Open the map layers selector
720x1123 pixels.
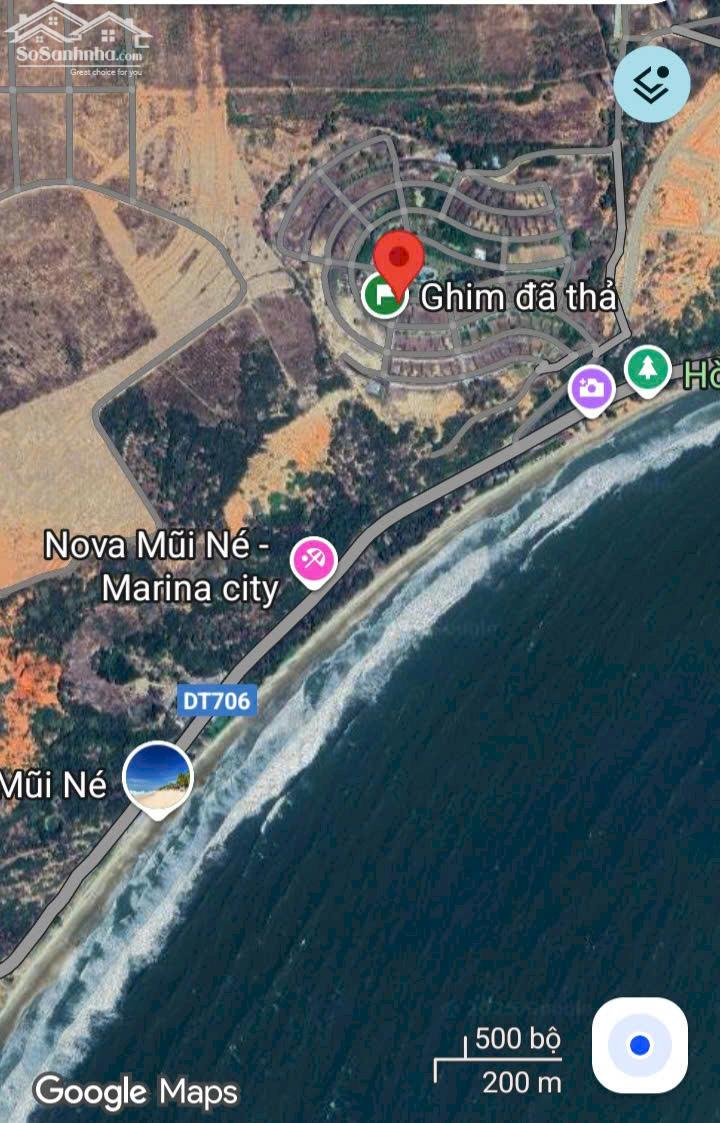pos(651,84)
